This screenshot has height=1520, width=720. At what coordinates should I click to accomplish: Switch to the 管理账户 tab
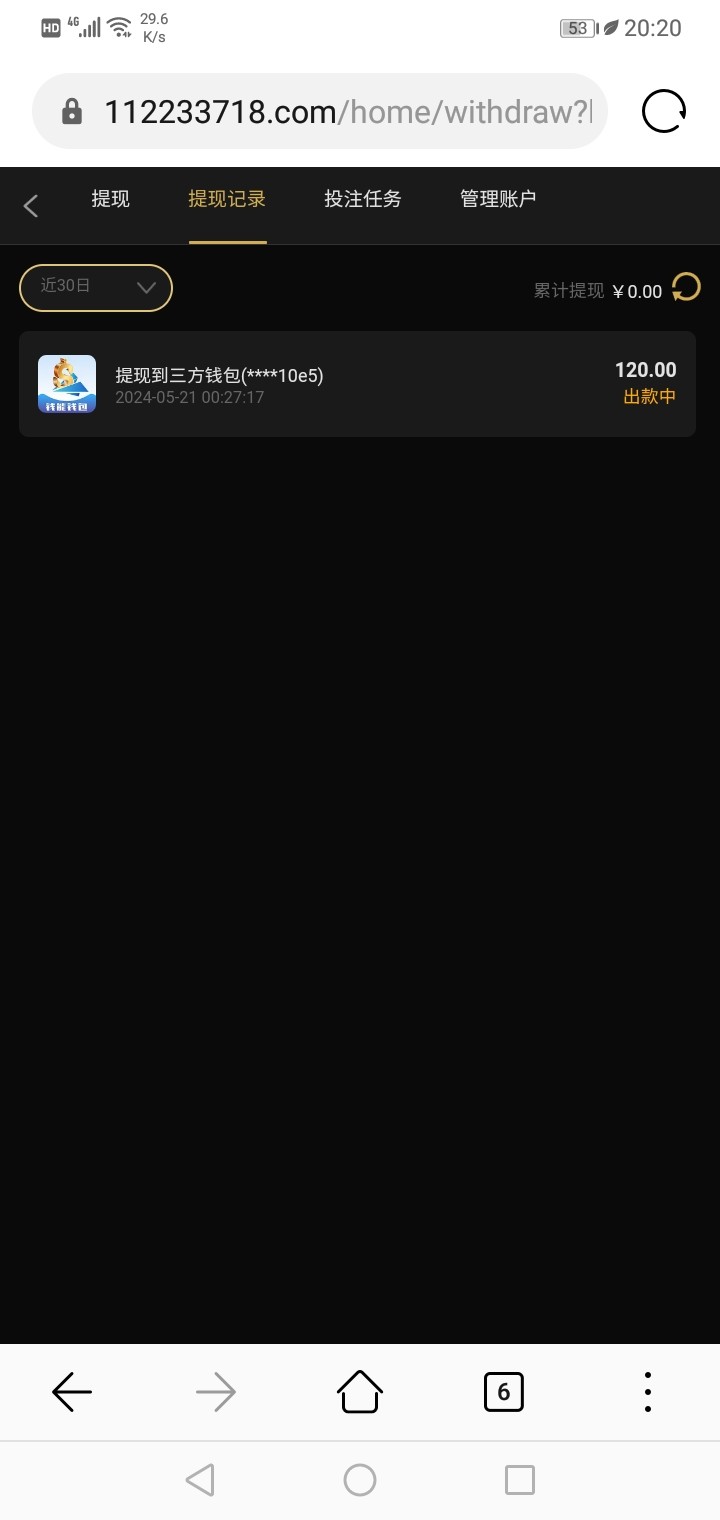(498, 199)
